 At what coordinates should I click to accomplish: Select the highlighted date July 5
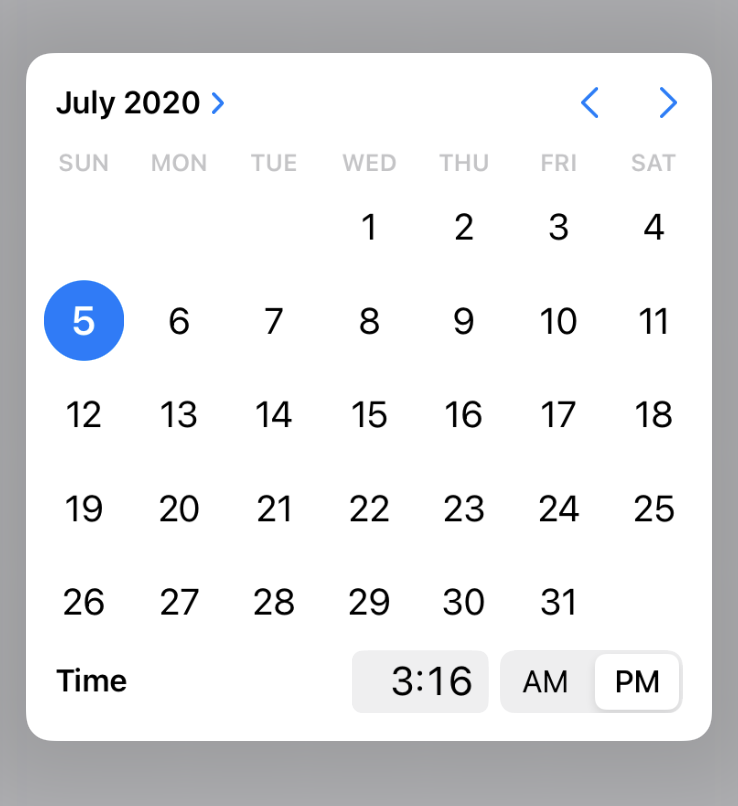tap(84, 321)
